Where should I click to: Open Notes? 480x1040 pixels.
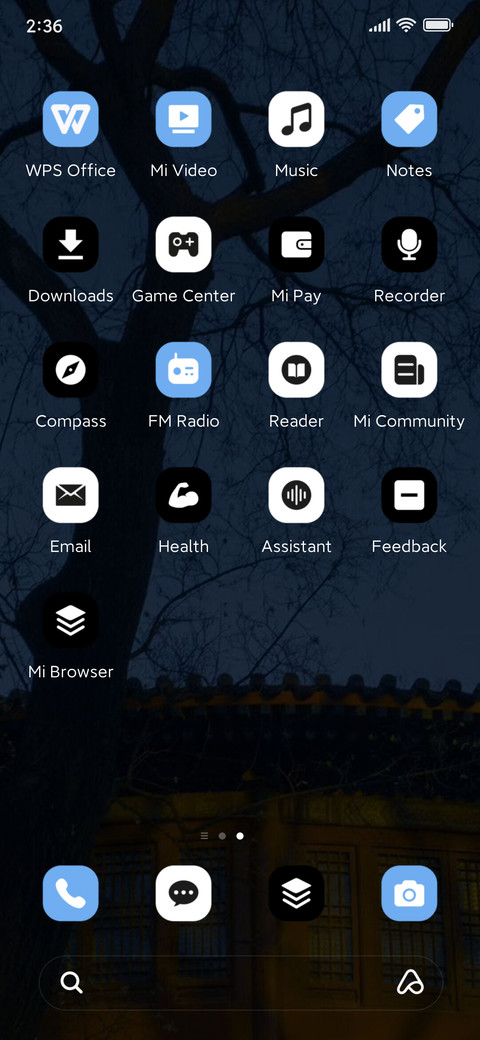tap(409, 119)
